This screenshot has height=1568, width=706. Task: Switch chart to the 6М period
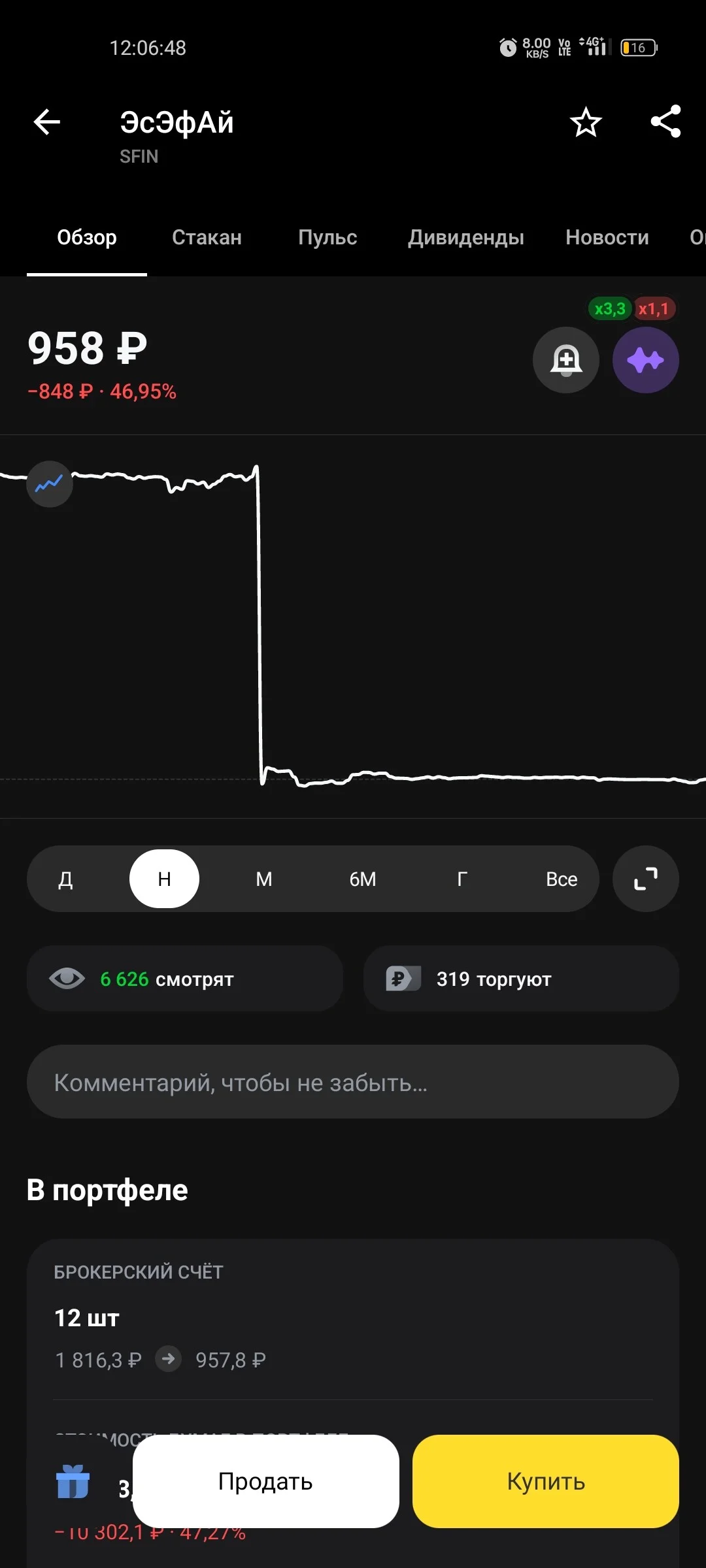coord(363,879)
